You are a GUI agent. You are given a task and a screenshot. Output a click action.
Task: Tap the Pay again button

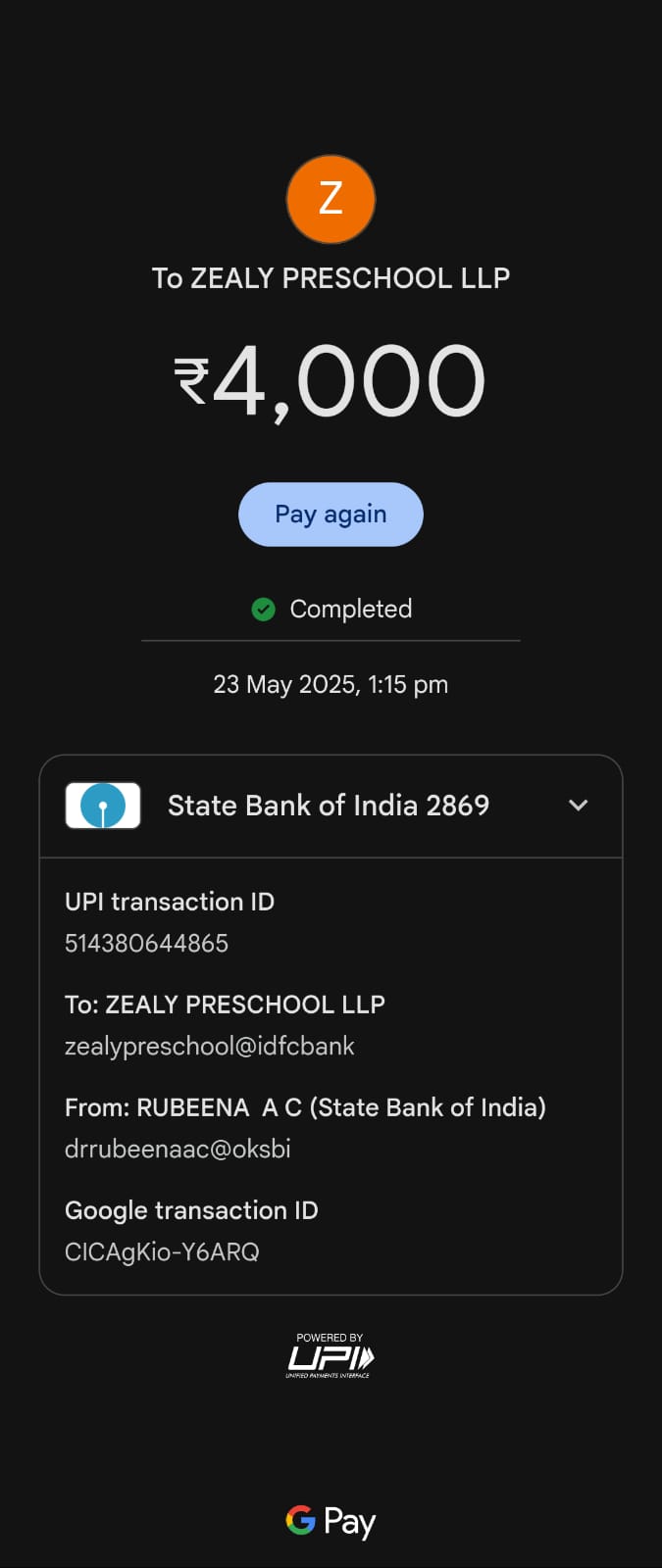click(x=331, y=514)
